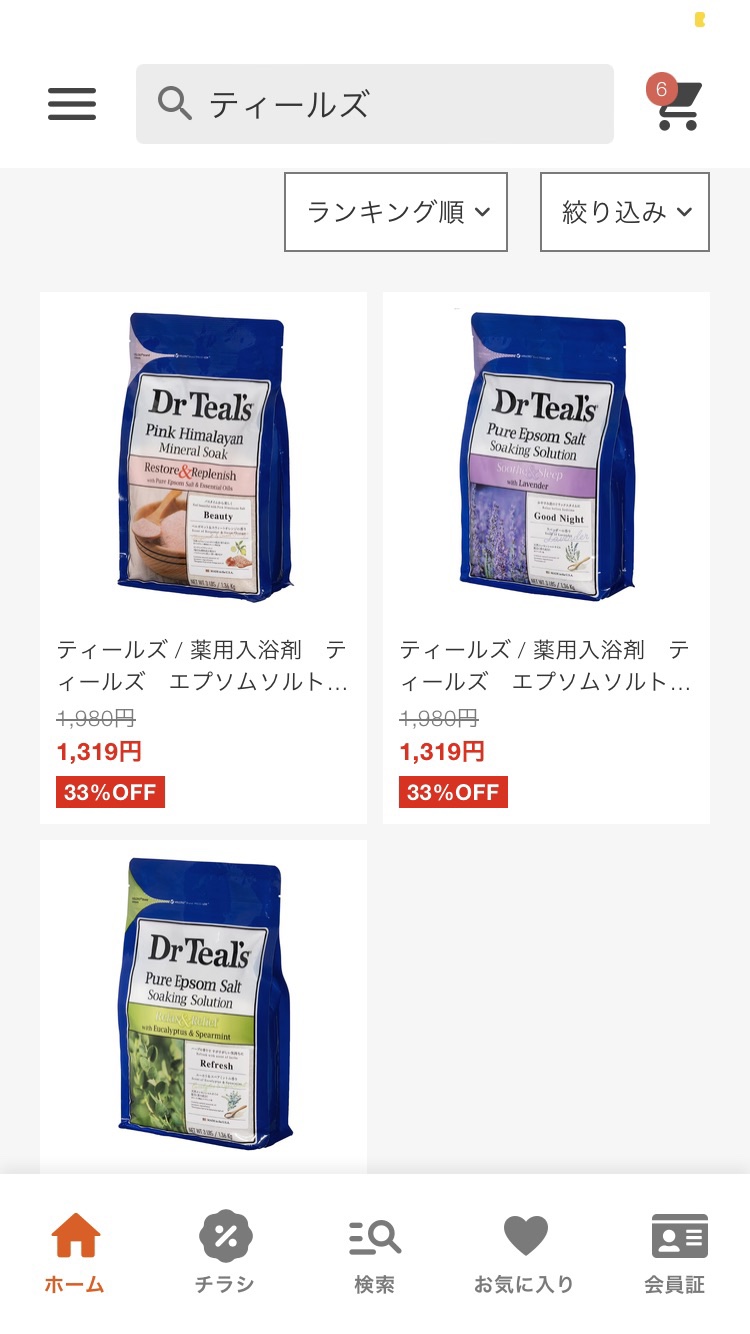Screen dimensions: 750x1334
Task: Switch to the 検索 tab
Action: pos(375,1252)
